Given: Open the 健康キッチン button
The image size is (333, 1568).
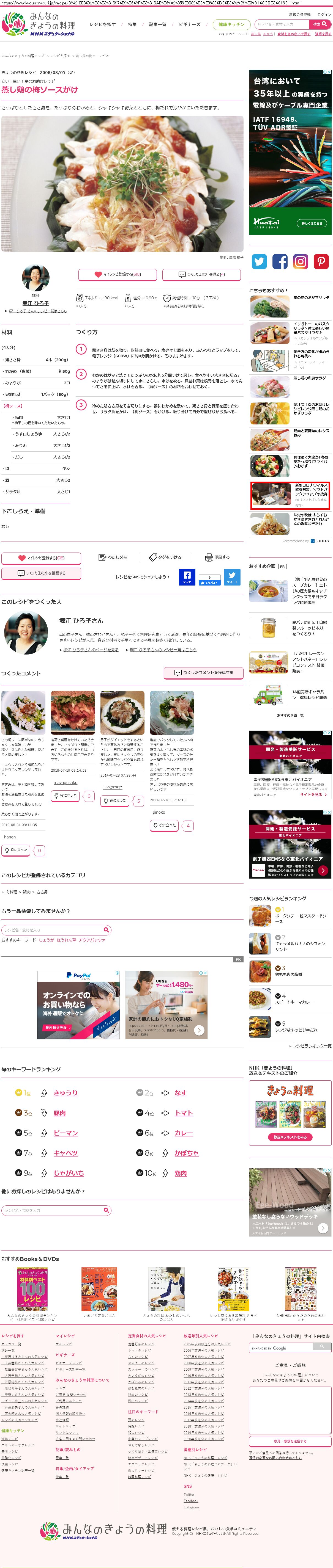Looking at the screenshot, I should click(x=231, y=24).
